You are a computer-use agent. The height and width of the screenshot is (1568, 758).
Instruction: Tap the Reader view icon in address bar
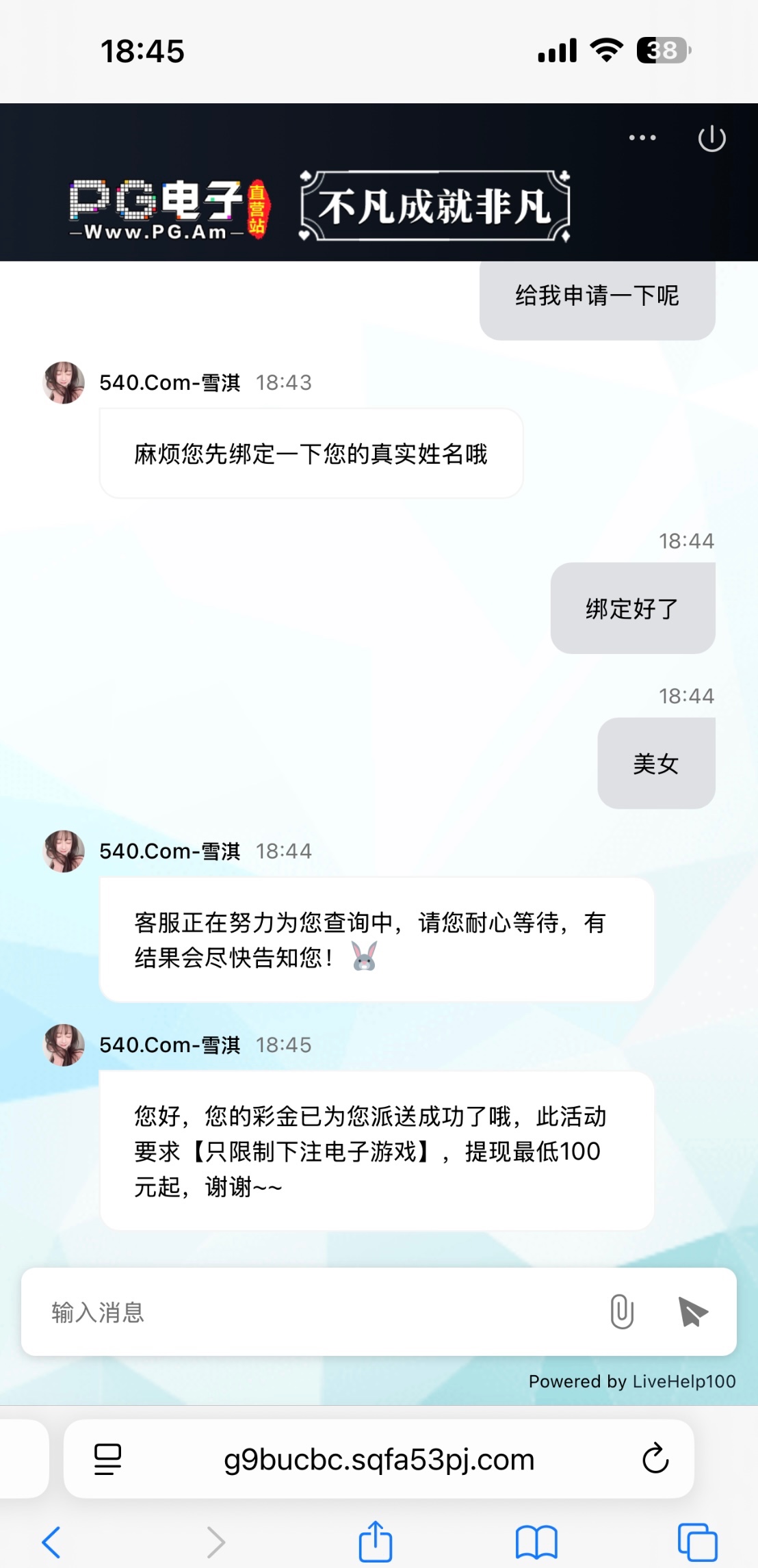pyautogui.click(x=107, y=1459)
